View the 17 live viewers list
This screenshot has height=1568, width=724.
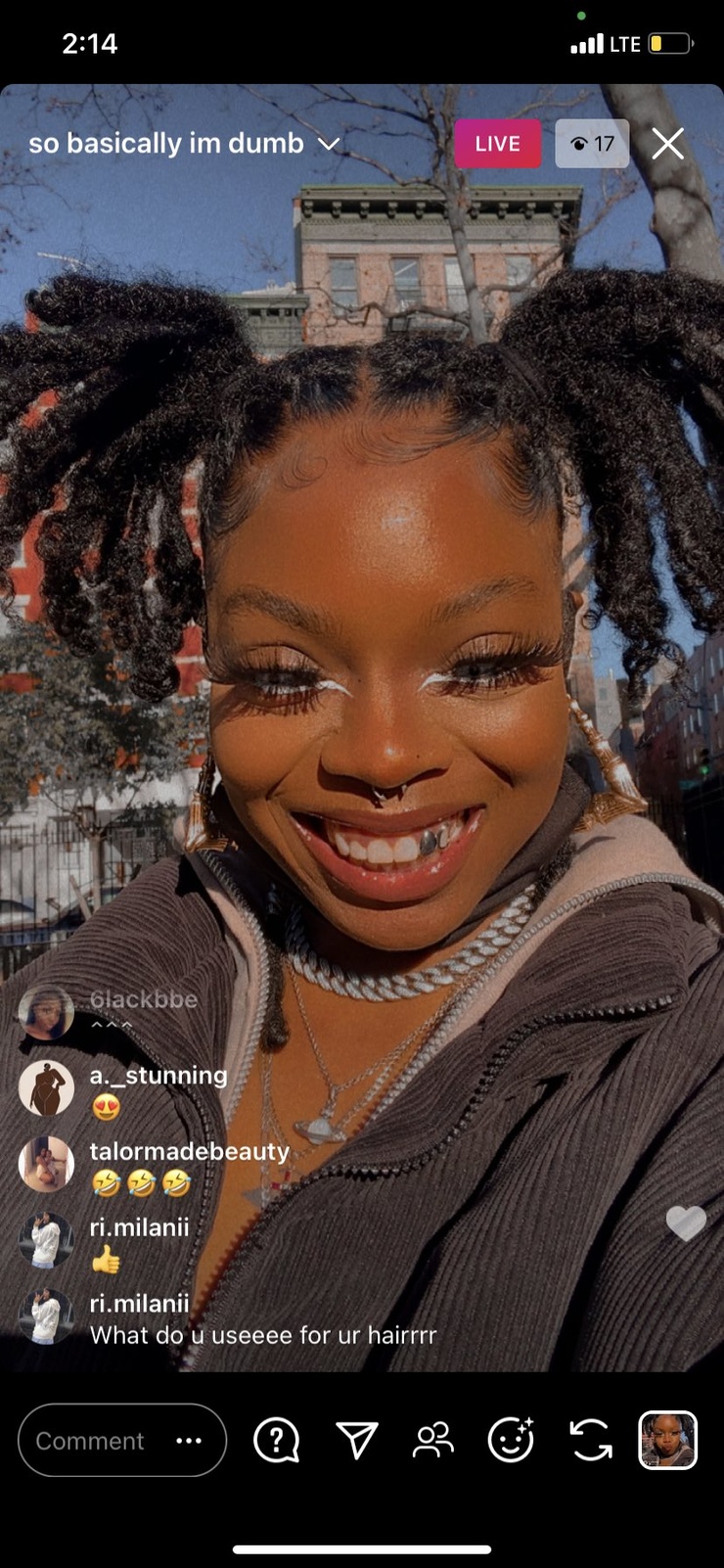[592, 144]
